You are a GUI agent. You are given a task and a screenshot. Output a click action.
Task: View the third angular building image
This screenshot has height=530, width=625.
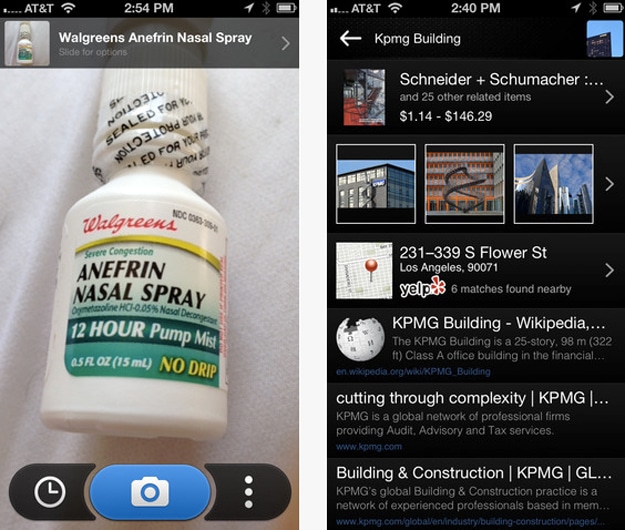[553, 184]
